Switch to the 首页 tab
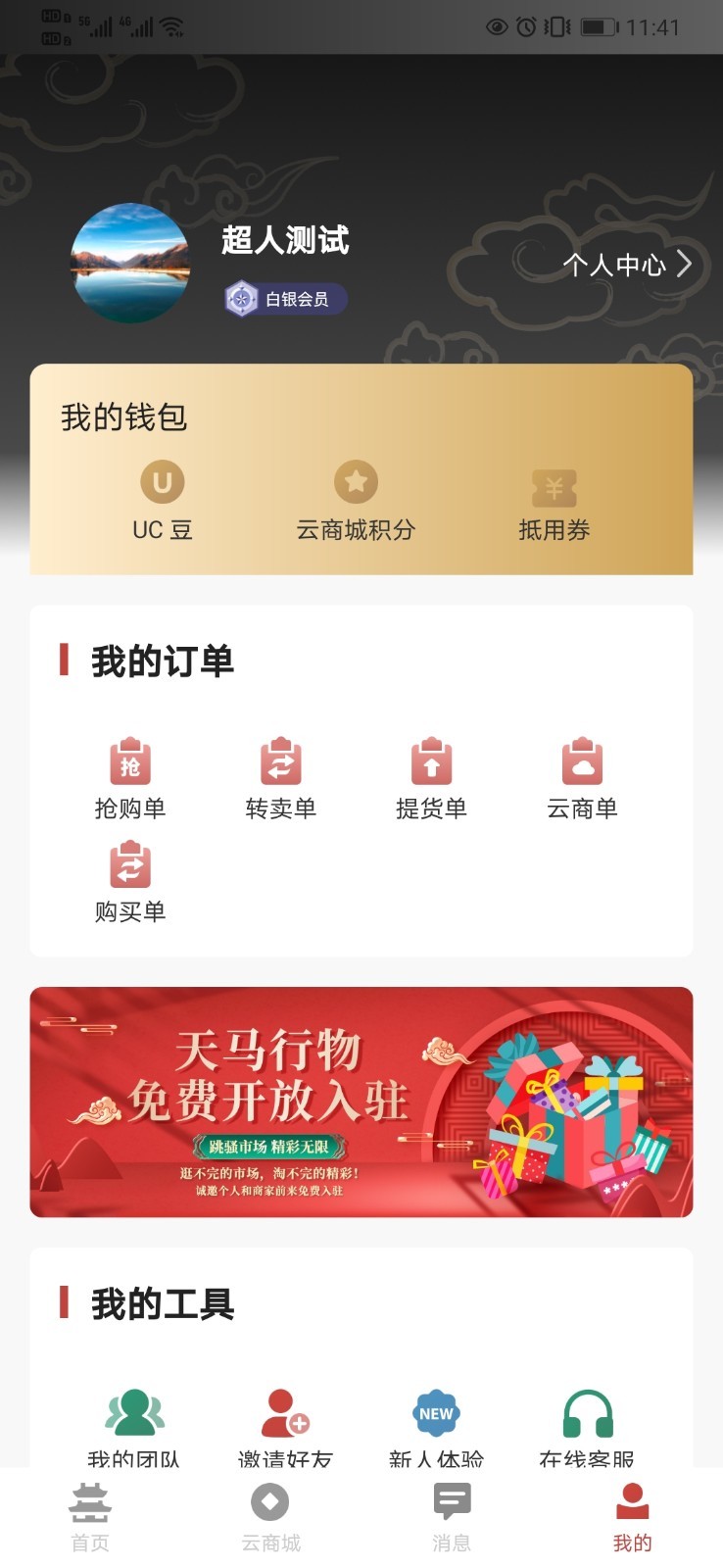This screenshot has height=1568, width=723. pyautogui.click(x=90, y=1514)
